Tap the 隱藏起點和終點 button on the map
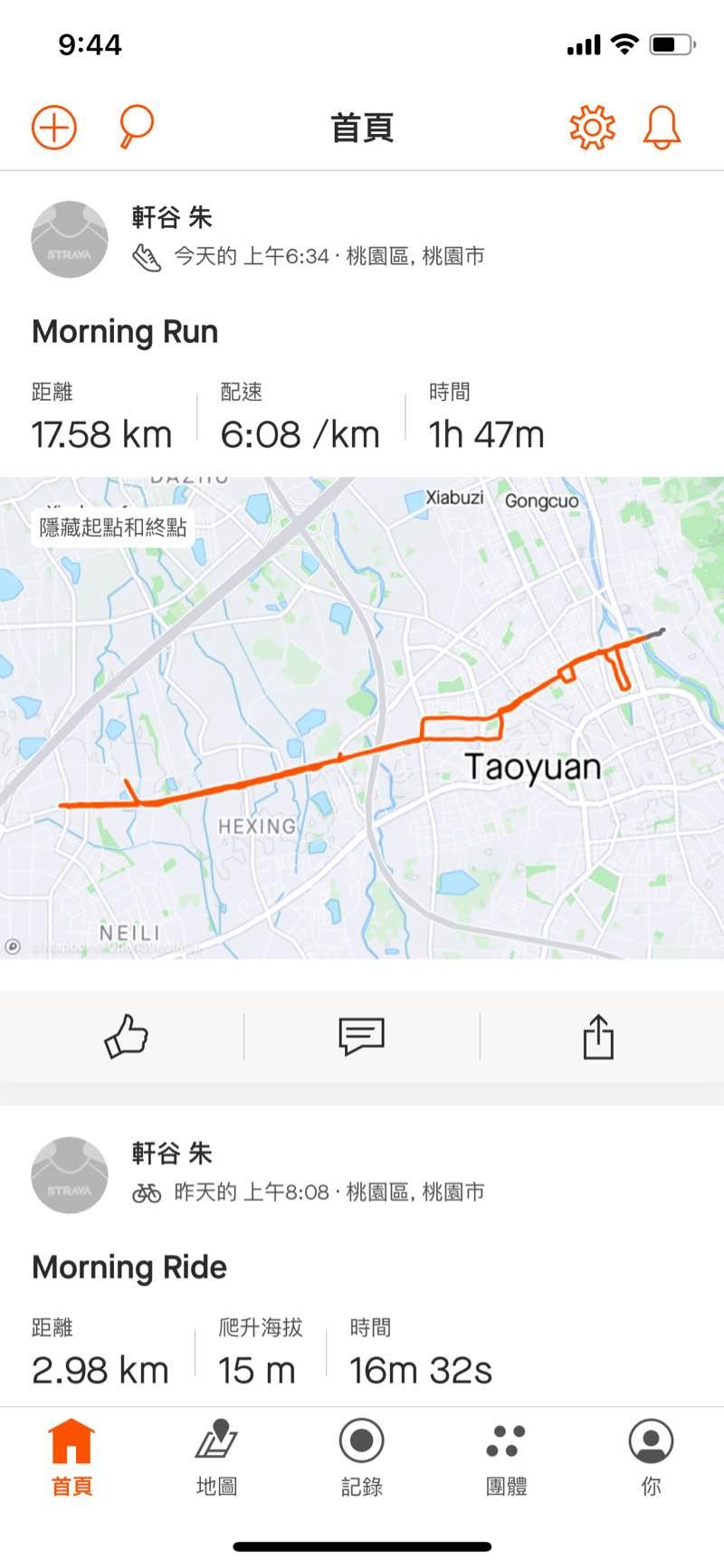 [113, 527]
